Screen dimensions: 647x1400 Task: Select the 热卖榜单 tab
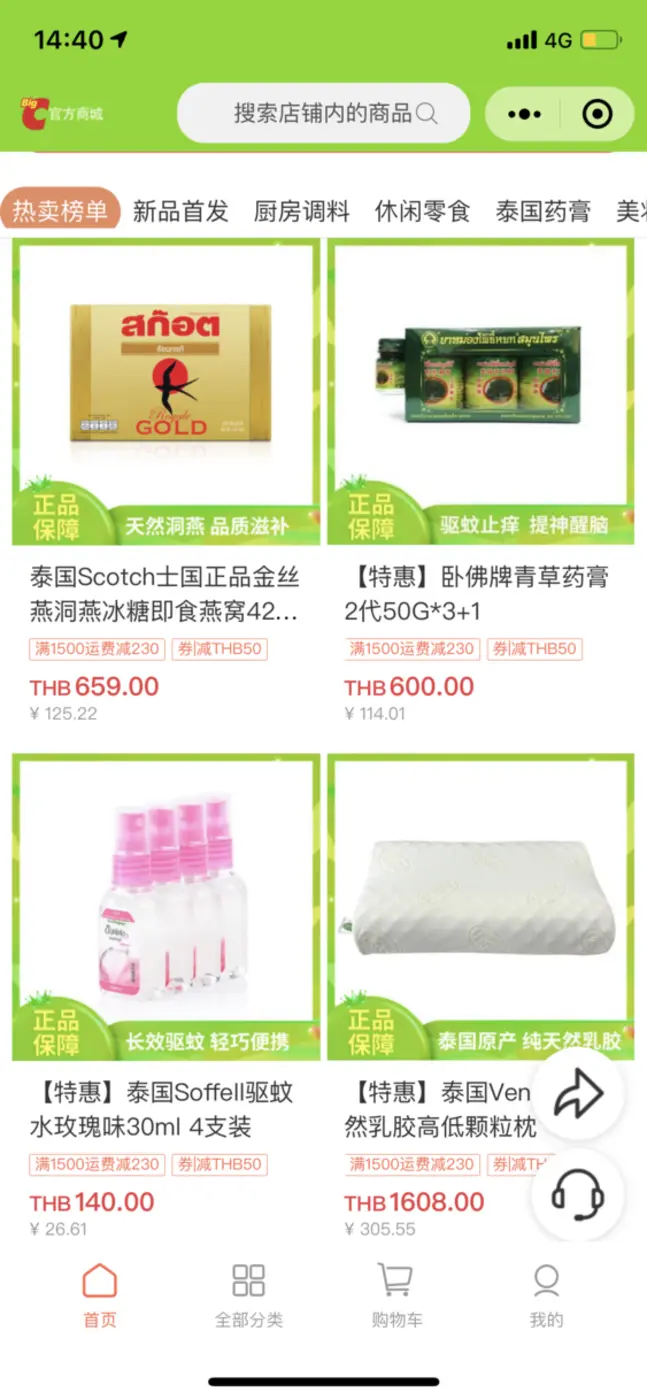(x=60, y=211)
